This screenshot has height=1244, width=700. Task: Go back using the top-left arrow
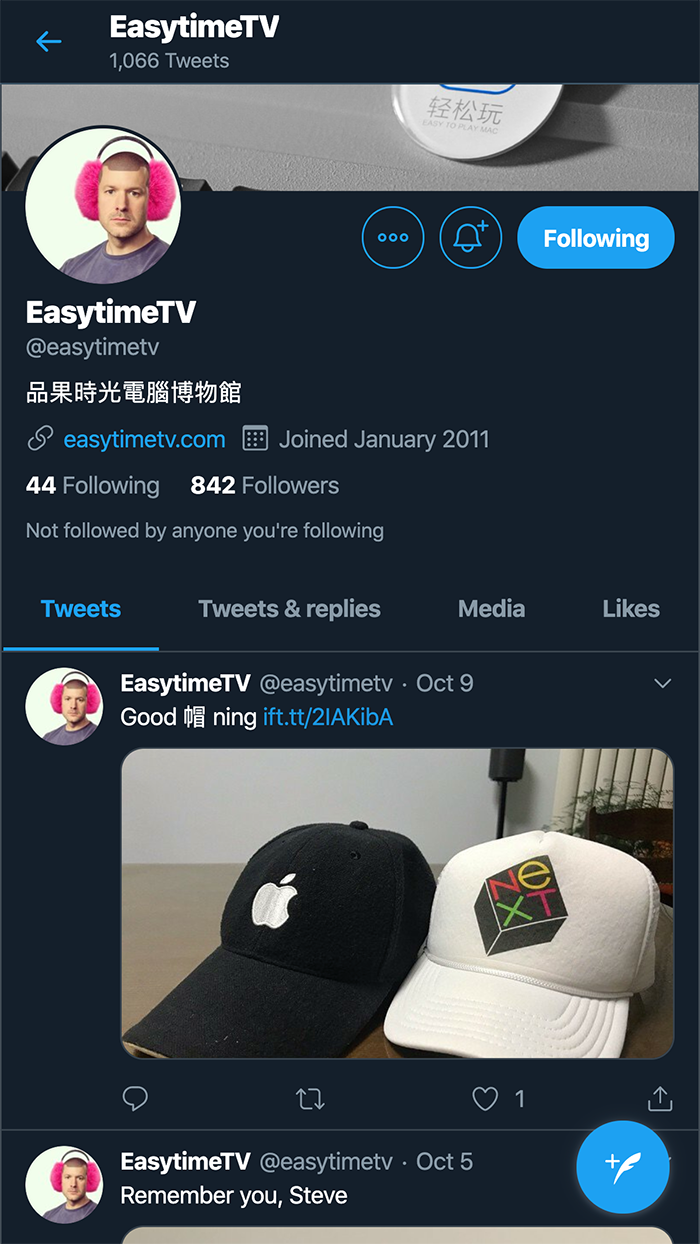tap(48, 41)
